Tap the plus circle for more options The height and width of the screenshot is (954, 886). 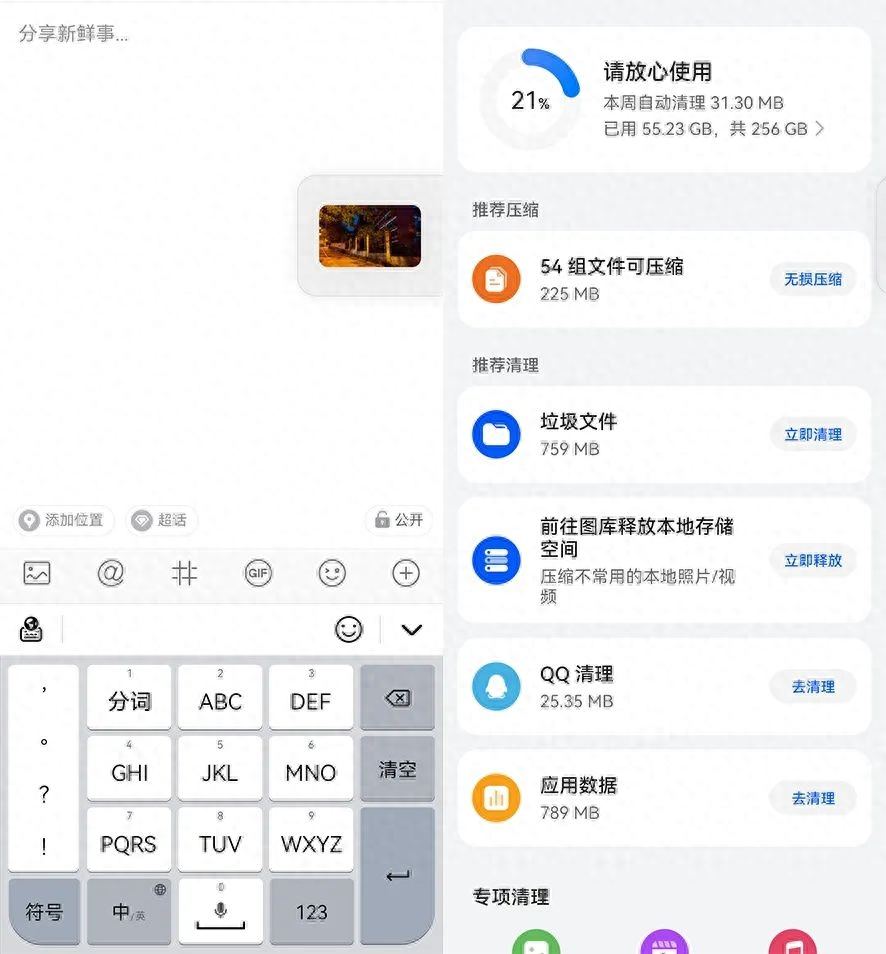coord(406,573)
